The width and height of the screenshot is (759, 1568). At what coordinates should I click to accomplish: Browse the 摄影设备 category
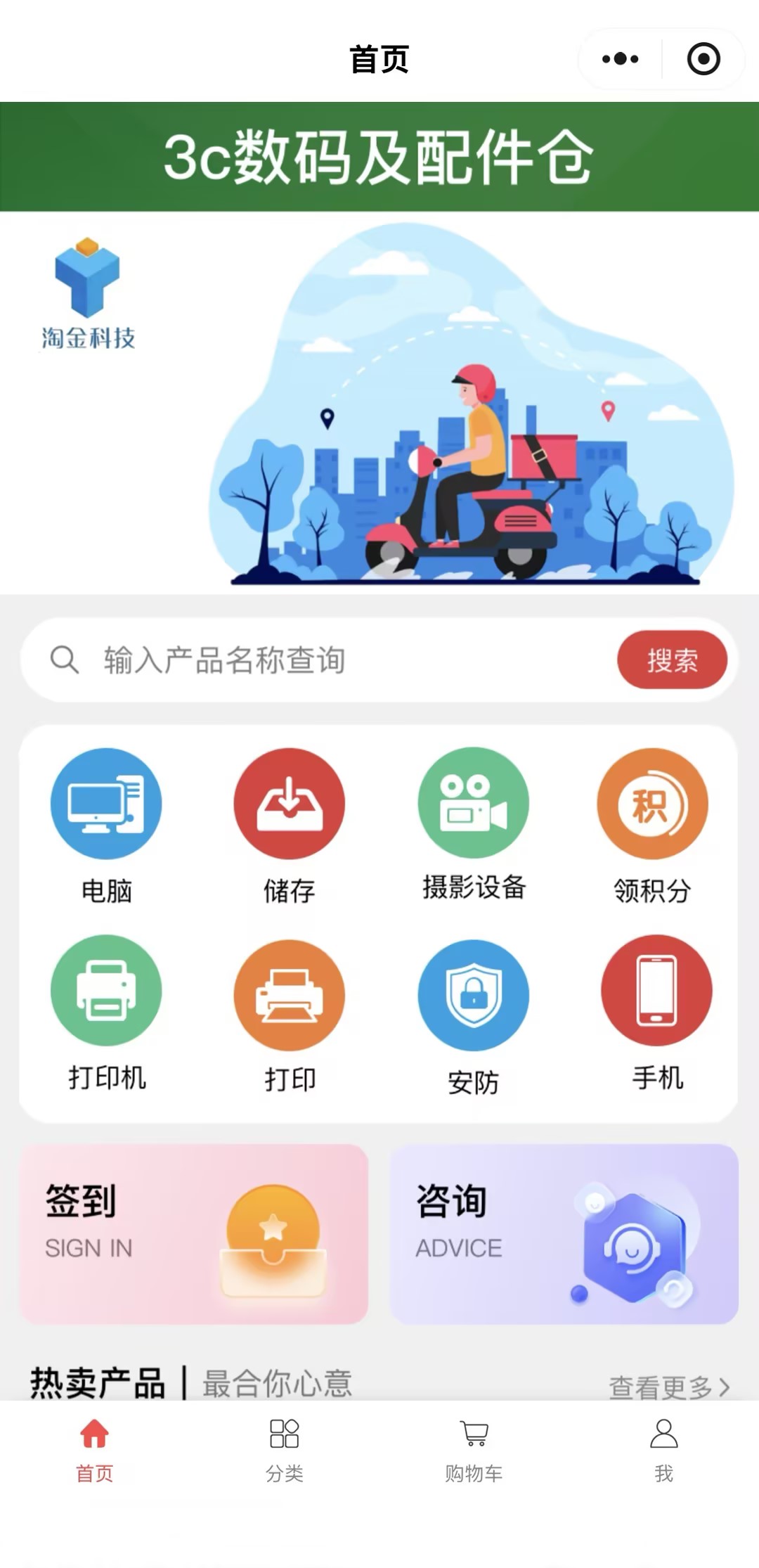(474, 824)
